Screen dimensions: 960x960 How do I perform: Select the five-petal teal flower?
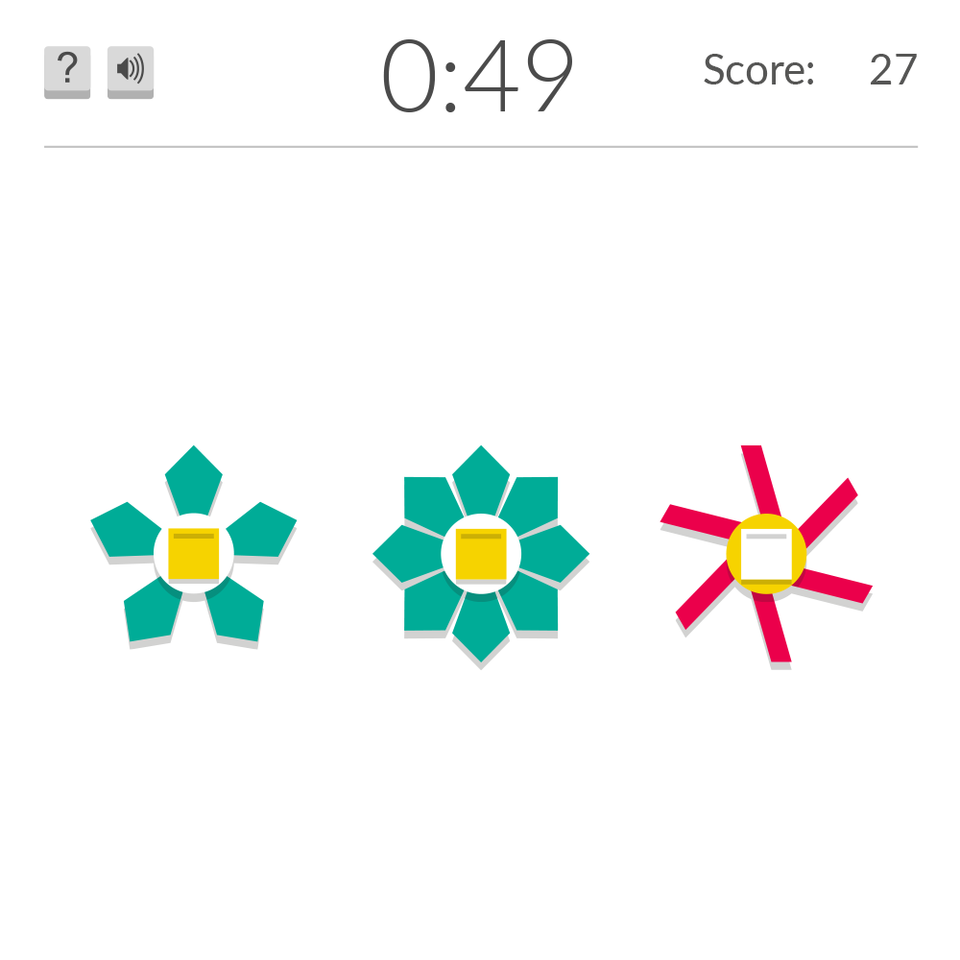pyautogui.click(x=193, y=553)
